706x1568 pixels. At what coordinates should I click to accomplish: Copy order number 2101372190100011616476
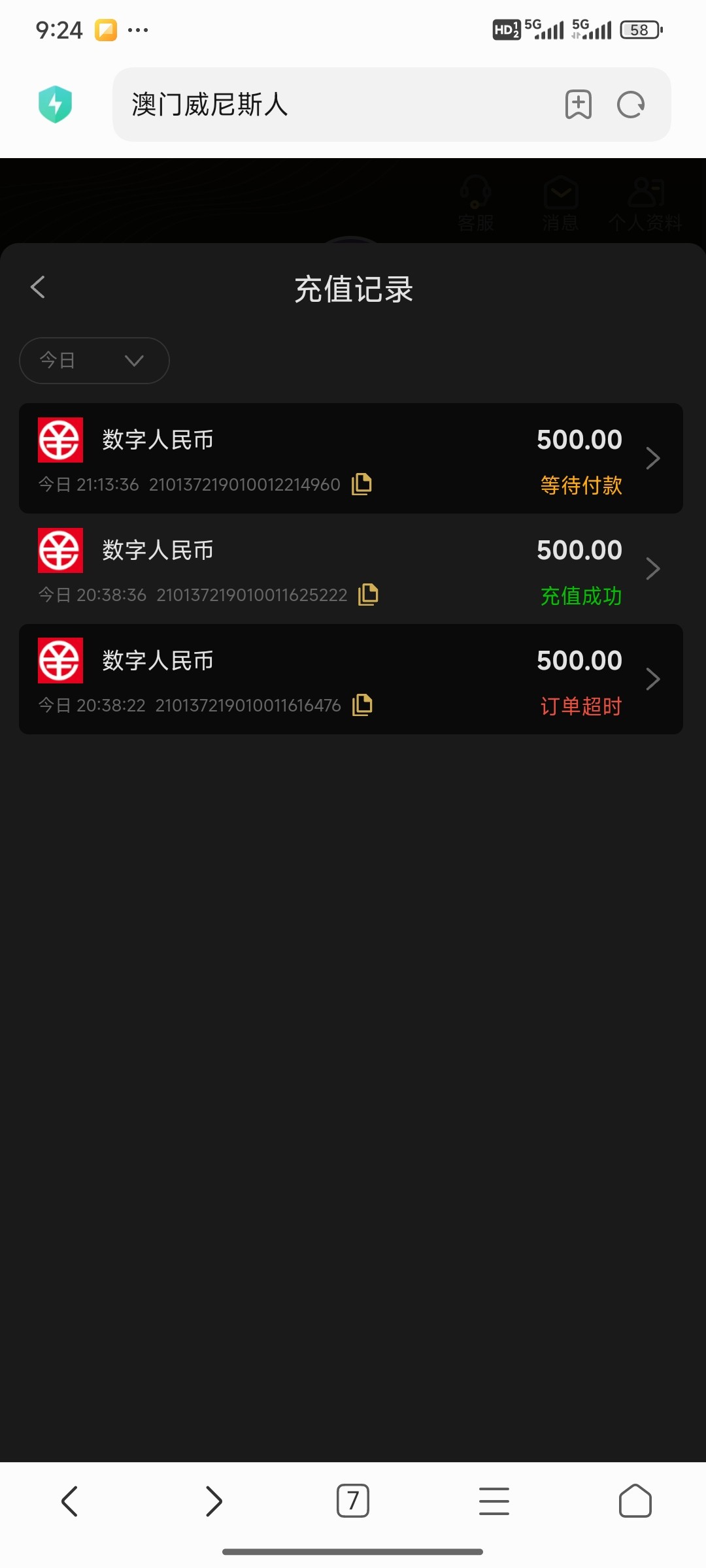362,705
